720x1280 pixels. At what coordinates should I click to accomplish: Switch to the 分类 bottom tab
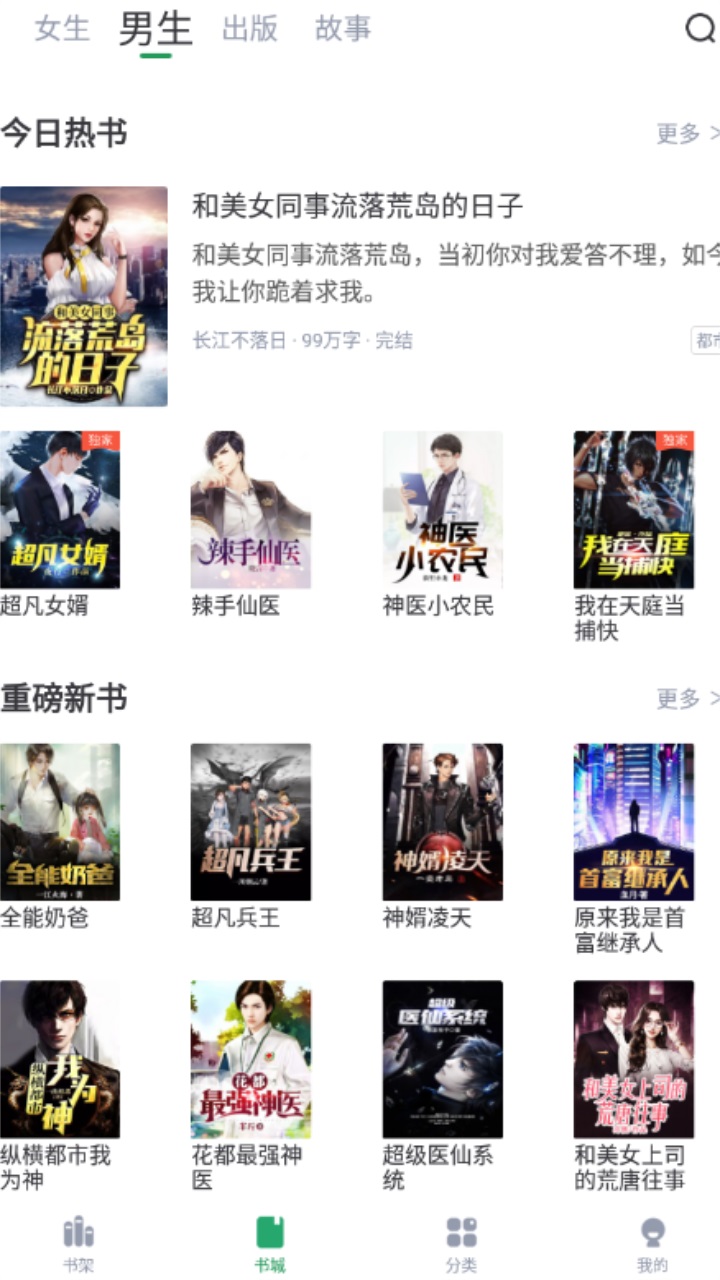coord(461,1243)
